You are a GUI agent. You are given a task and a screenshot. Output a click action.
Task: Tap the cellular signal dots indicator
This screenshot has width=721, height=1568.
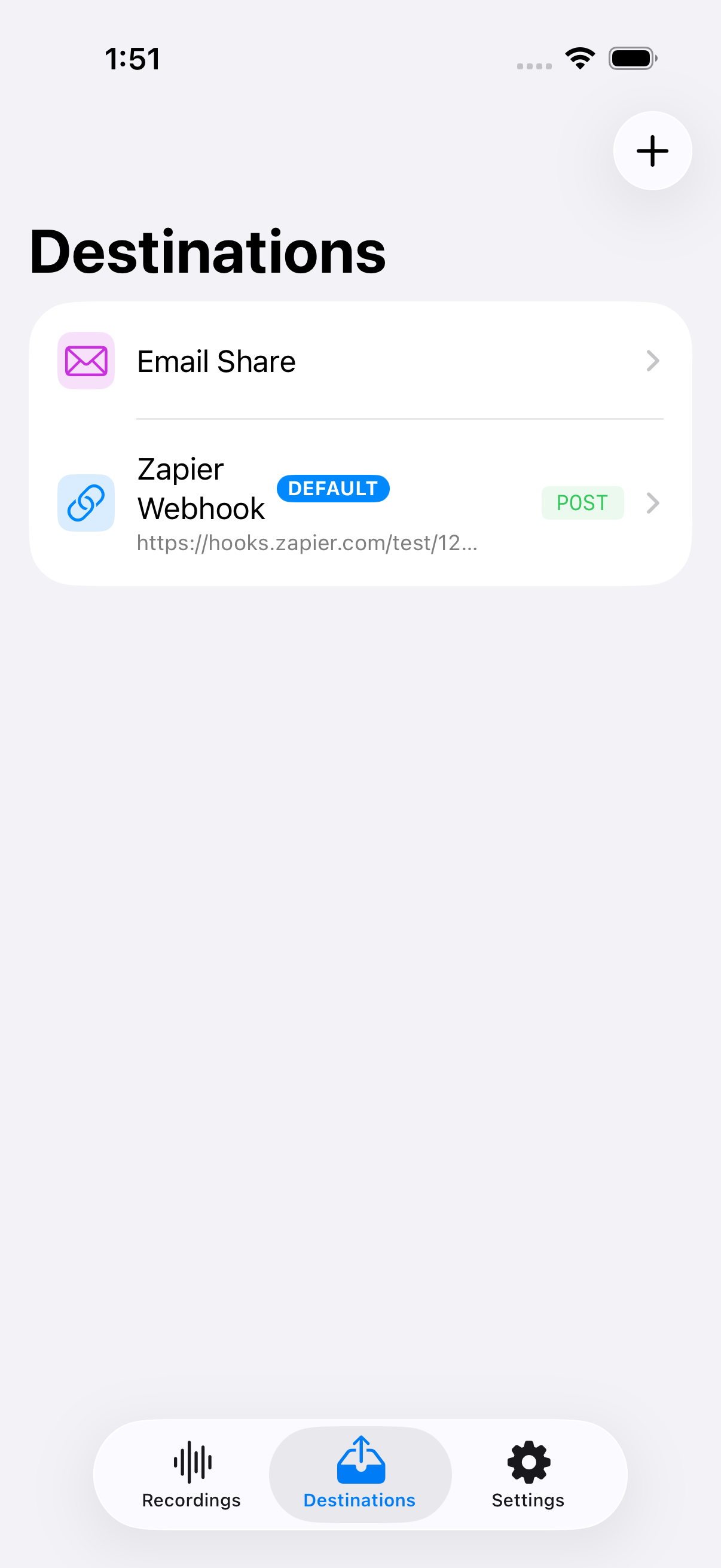point(533,61)
